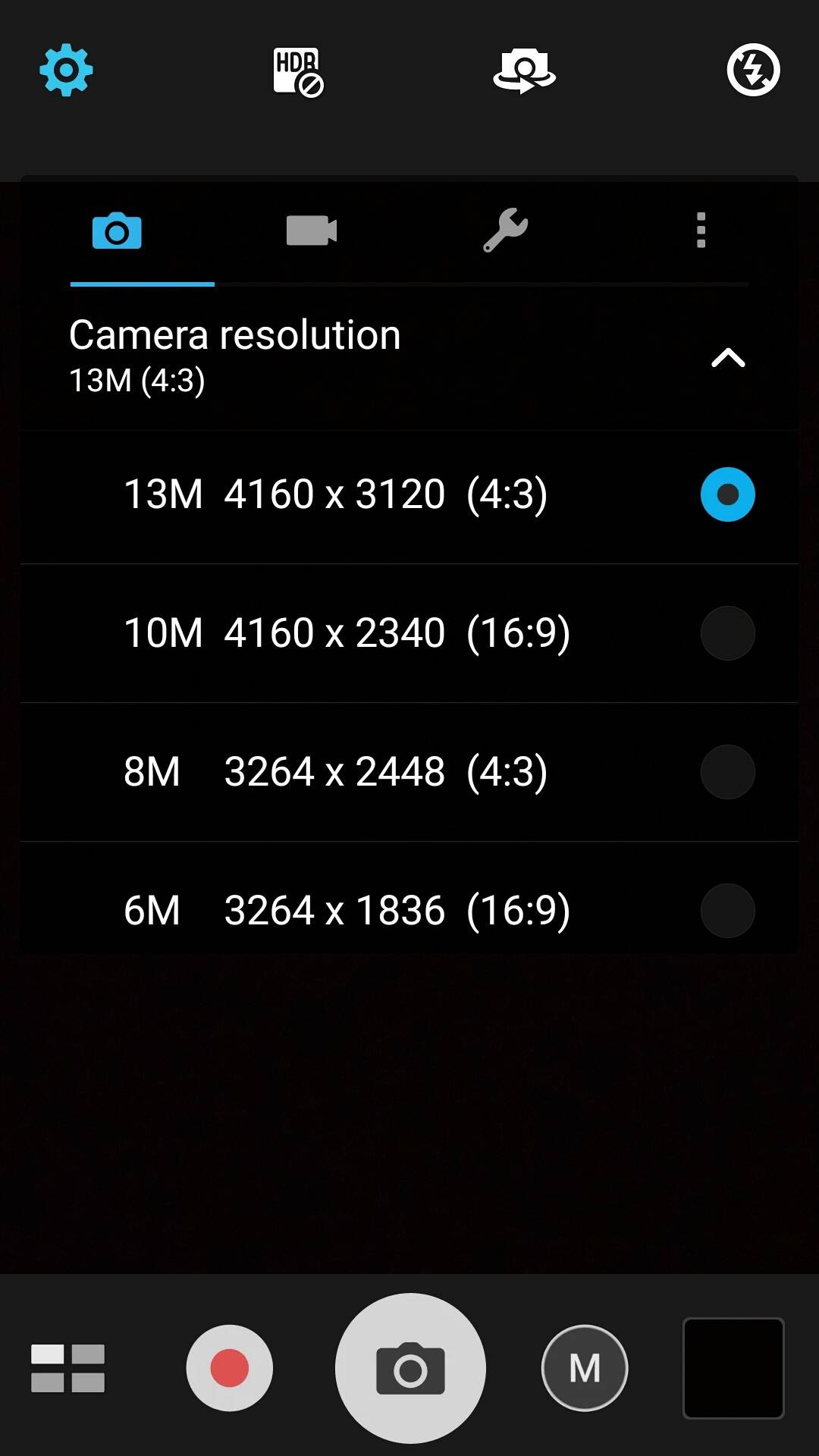Open the three-dot more settings tab
819x1456 pixels.
pos(701,230)
